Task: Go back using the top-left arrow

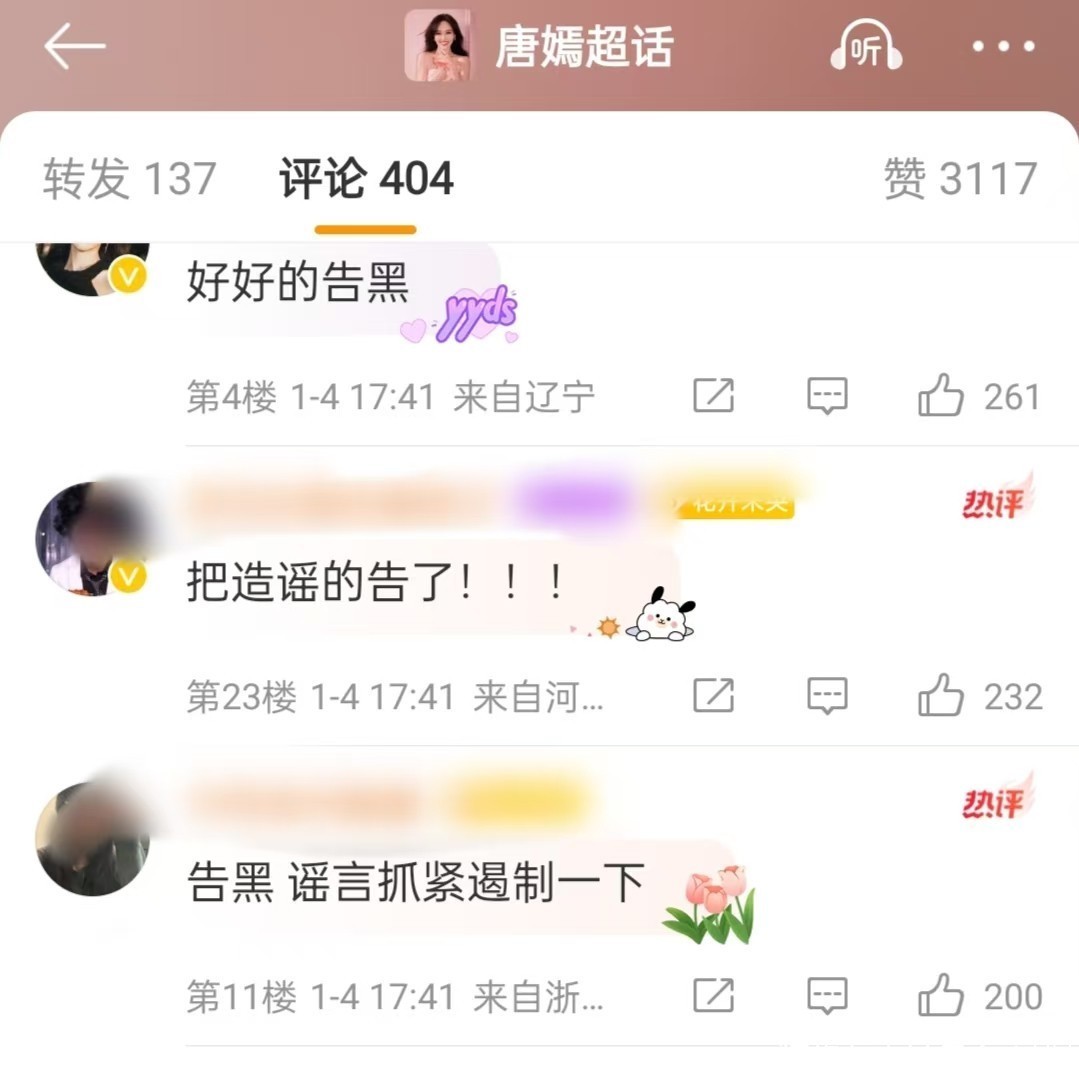Action: pos(74,47)
